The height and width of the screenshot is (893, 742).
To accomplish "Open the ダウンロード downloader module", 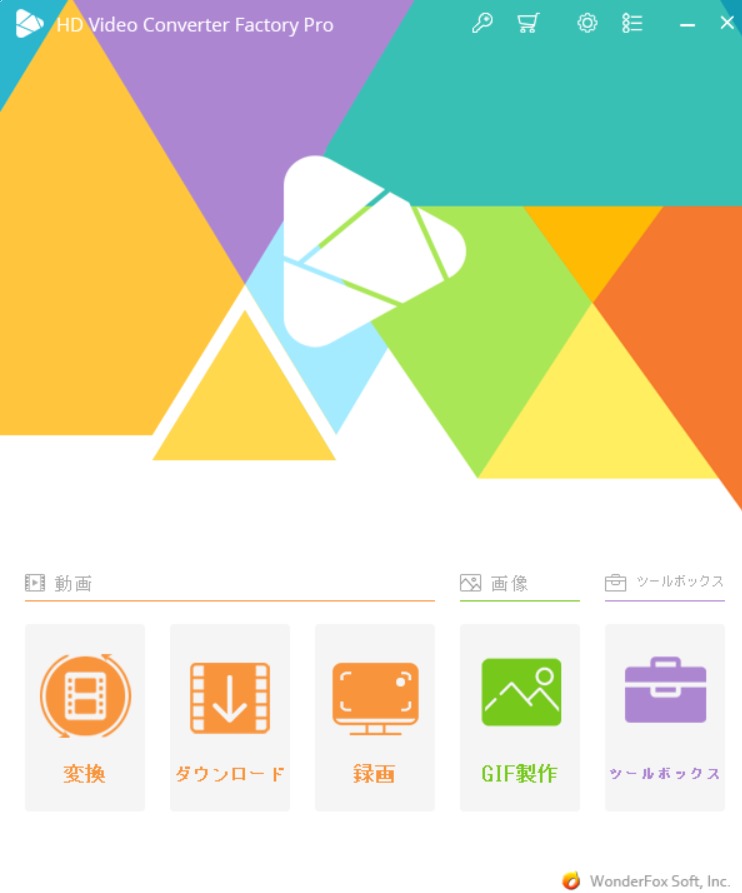I will point(230,717).
